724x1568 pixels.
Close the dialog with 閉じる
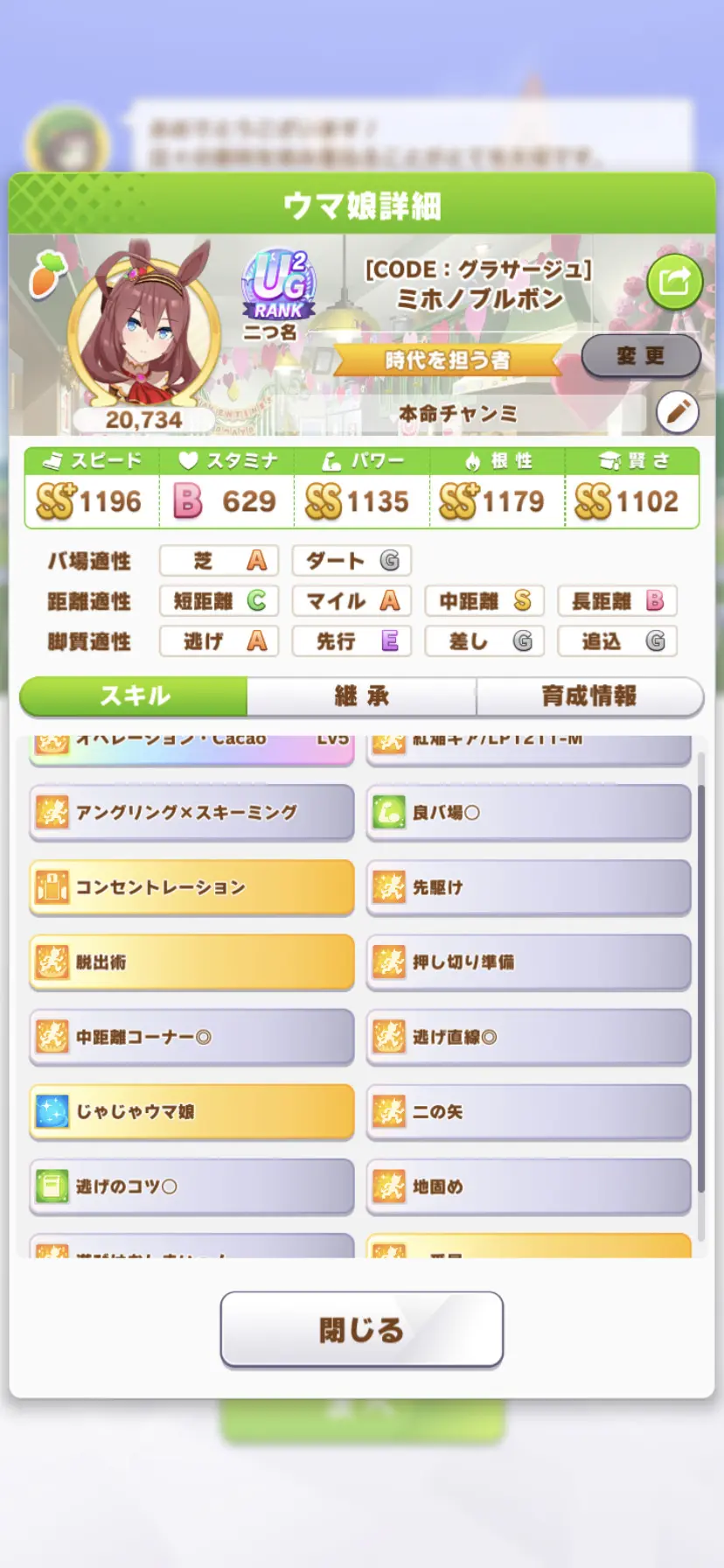pyautogui.click(x=361, y=1329)
